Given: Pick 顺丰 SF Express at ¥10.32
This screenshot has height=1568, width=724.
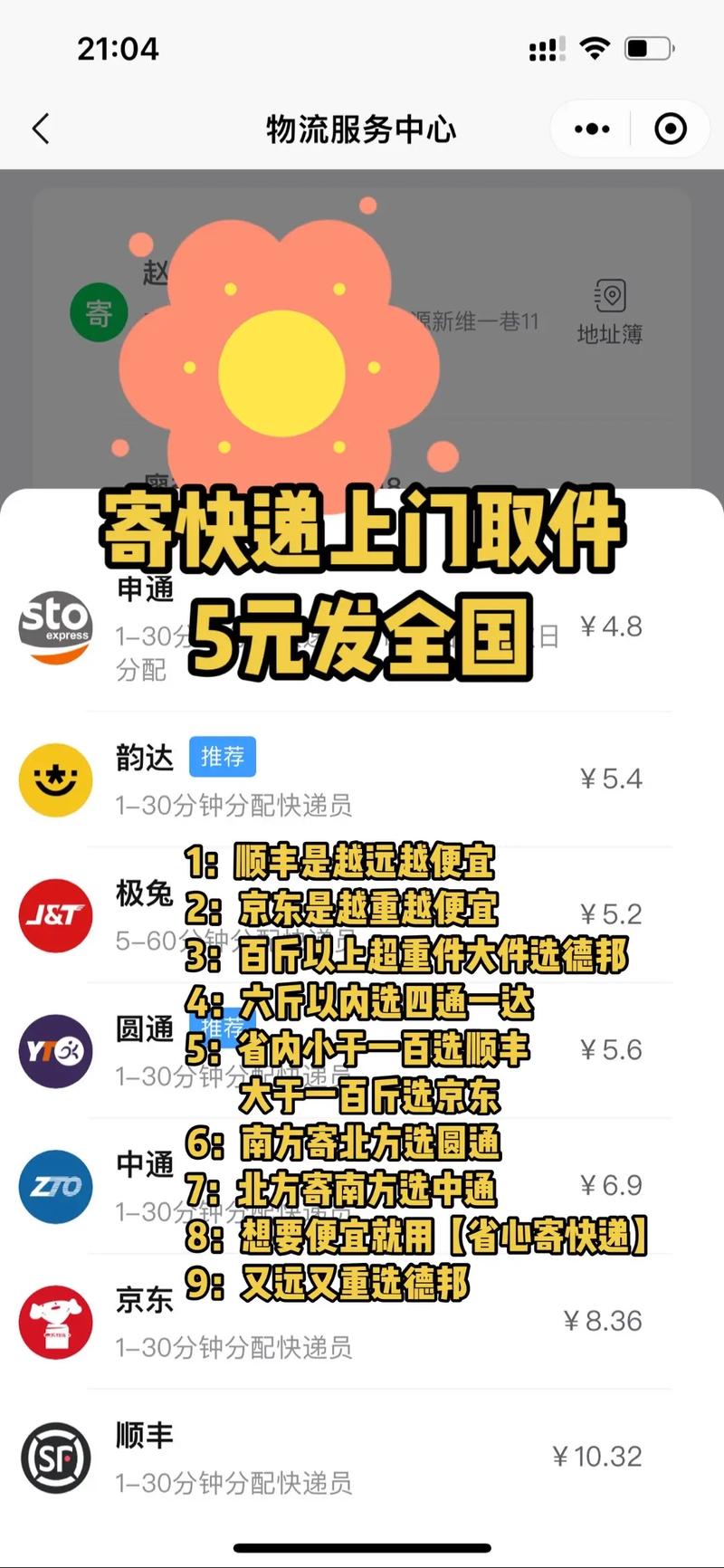Looking at the screenshot, I should click(x=362, y=1457).
